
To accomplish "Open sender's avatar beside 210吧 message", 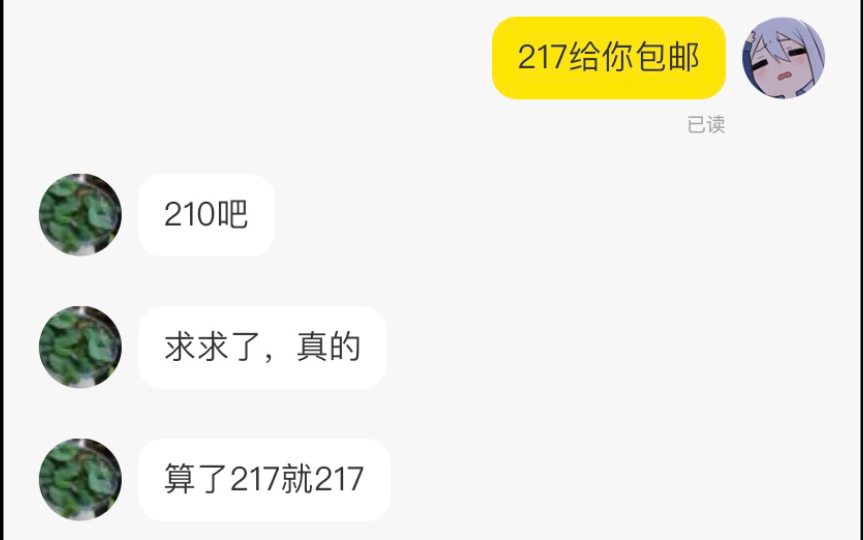I will (80, 214).
